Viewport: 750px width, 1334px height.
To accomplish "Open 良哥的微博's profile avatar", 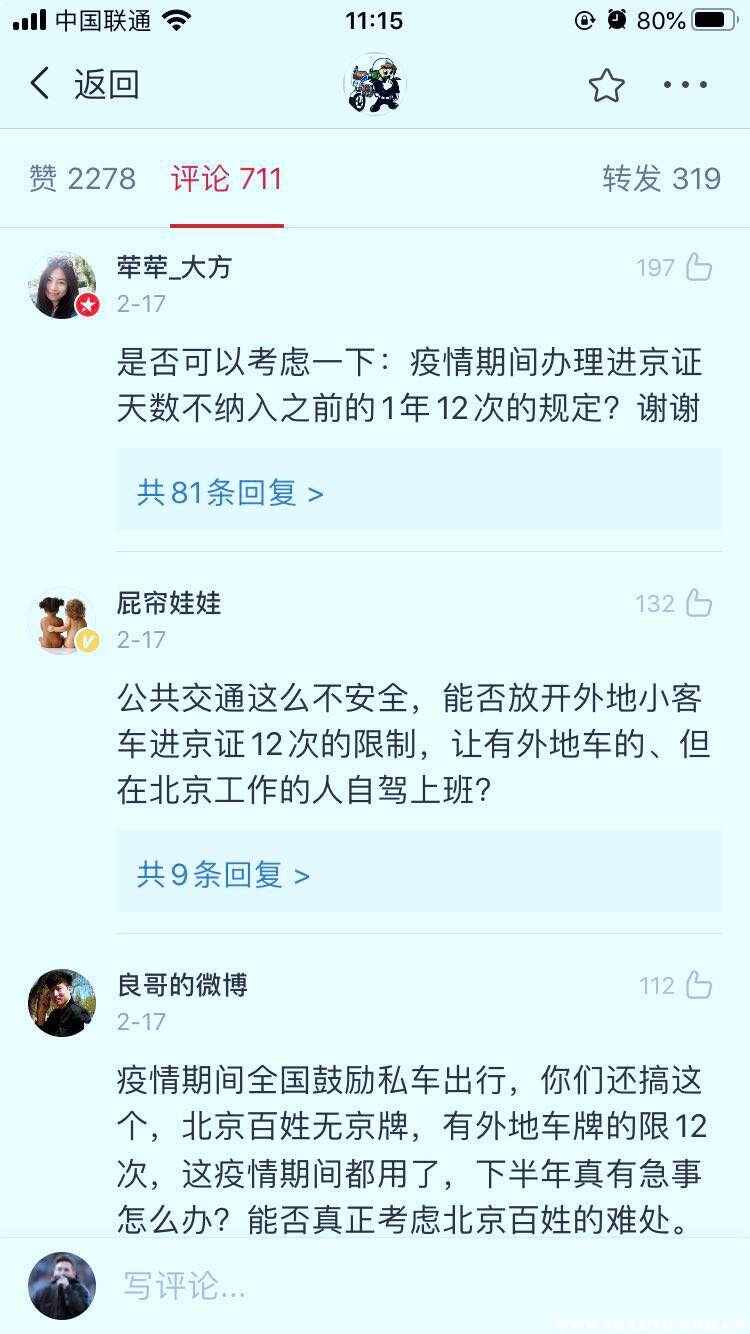I will click(62, 1003).
